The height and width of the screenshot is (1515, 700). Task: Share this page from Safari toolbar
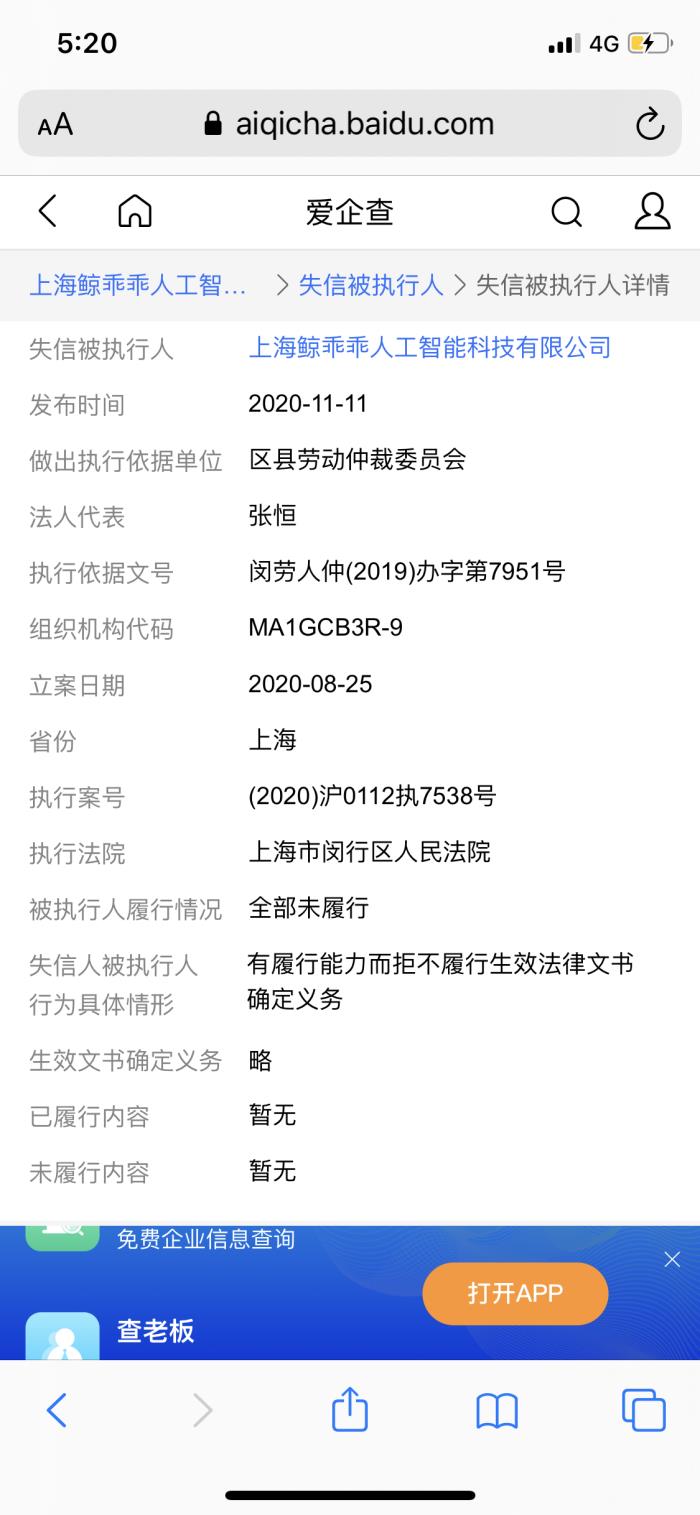350,1410
